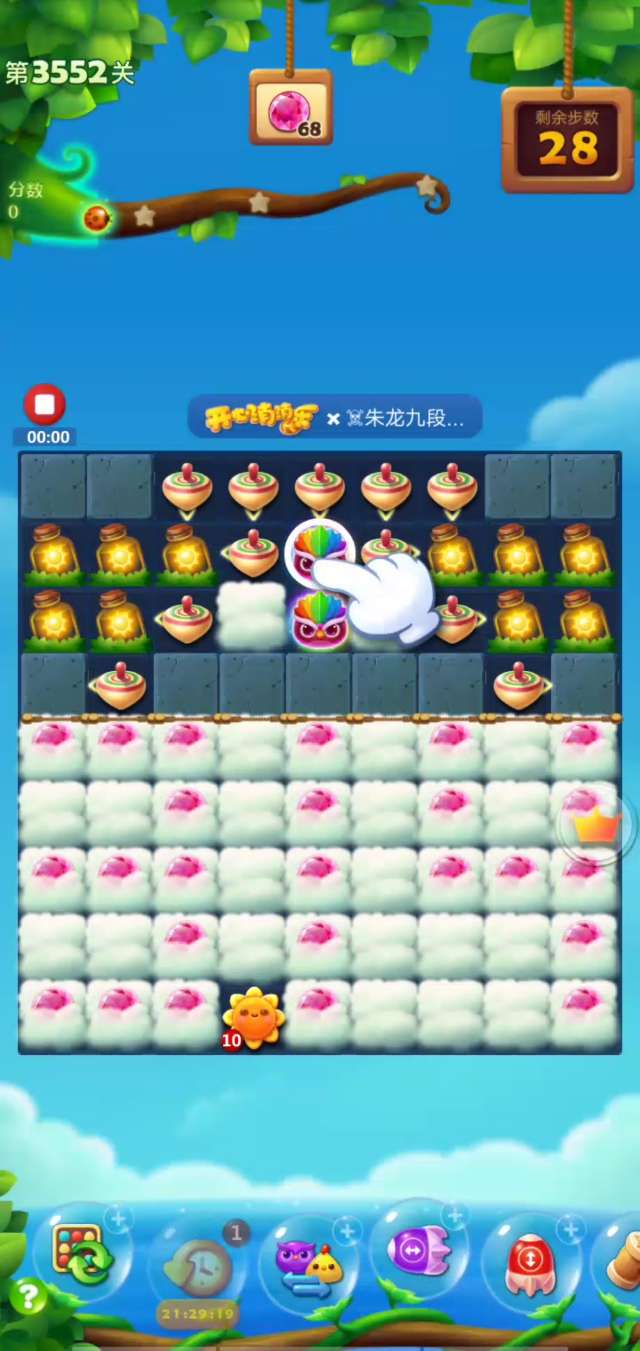Tap the floating crown icon
Viewport: 640px width, 1351px height.
pos(597,825)
